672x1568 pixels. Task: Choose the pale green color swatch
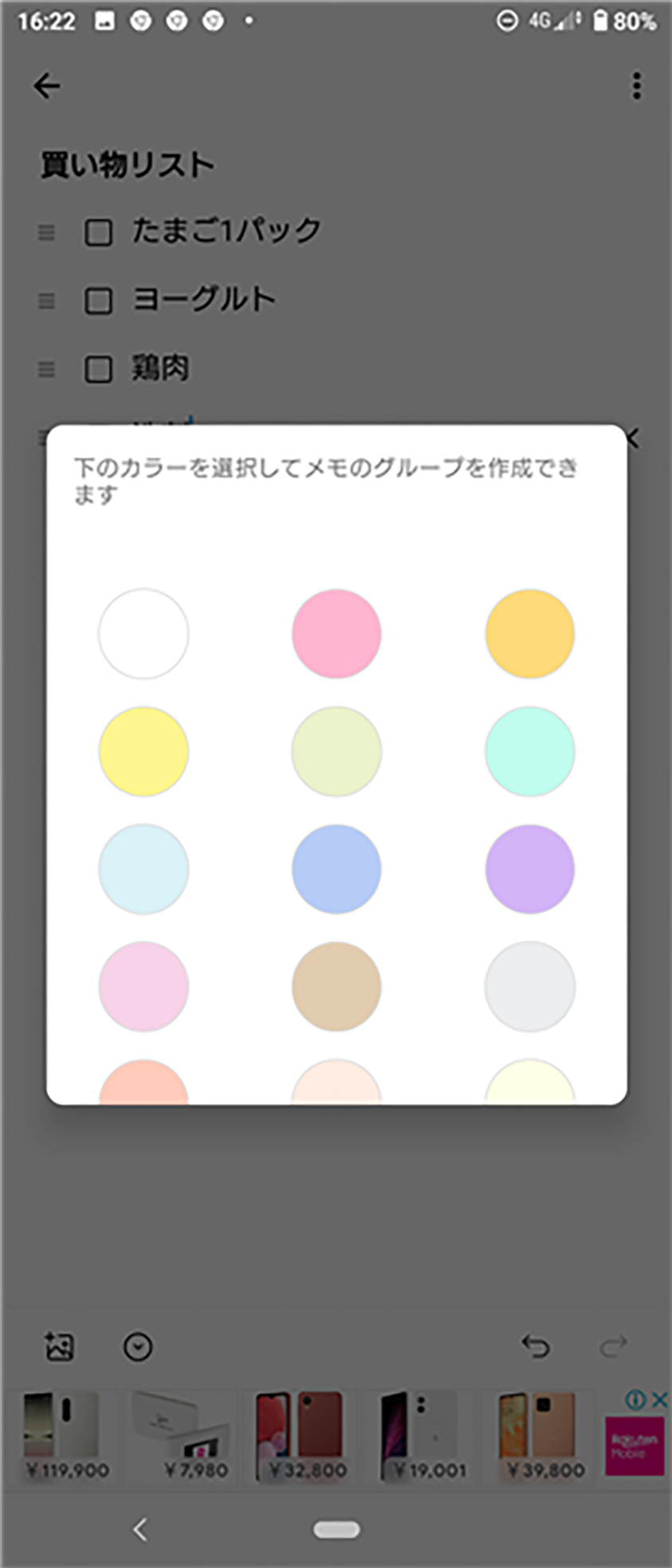336,751
